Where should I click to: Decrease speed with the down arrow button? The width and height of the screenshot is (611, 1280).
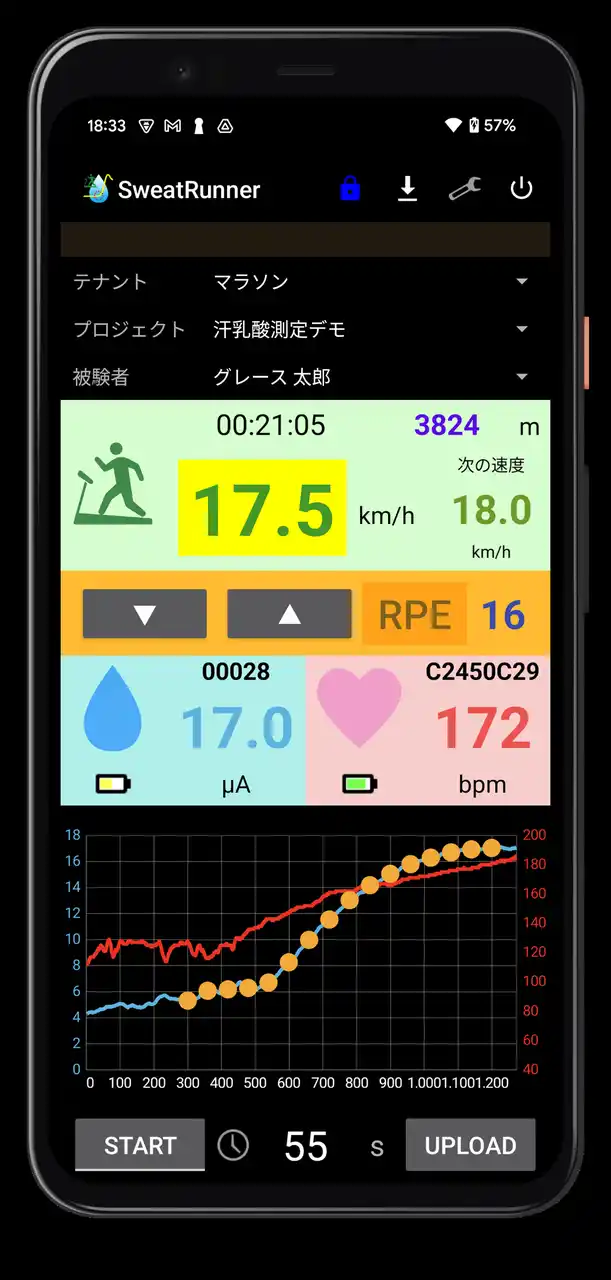click(x=145, y=614)
